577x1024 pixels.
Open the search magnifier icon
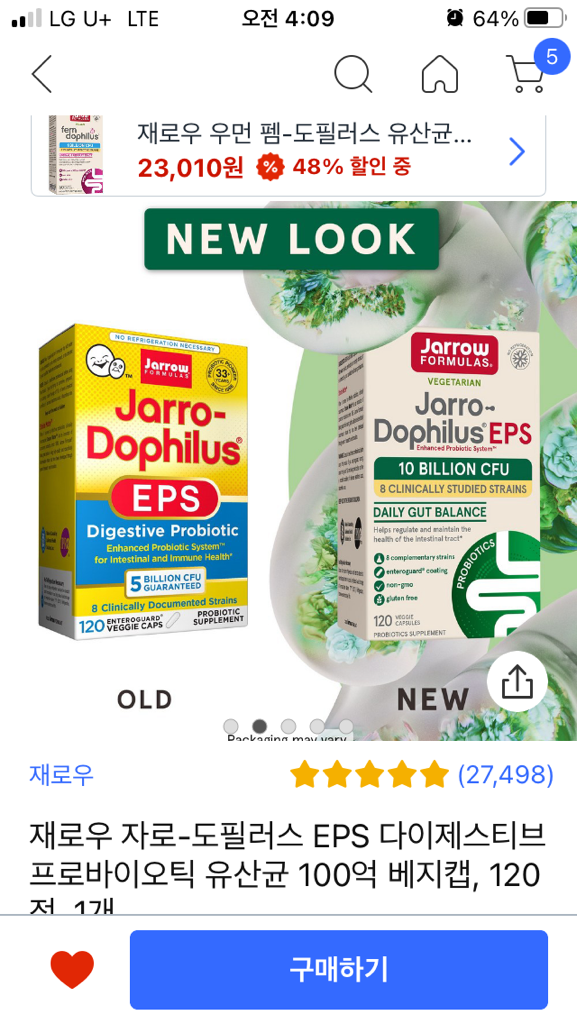point(353,74)
